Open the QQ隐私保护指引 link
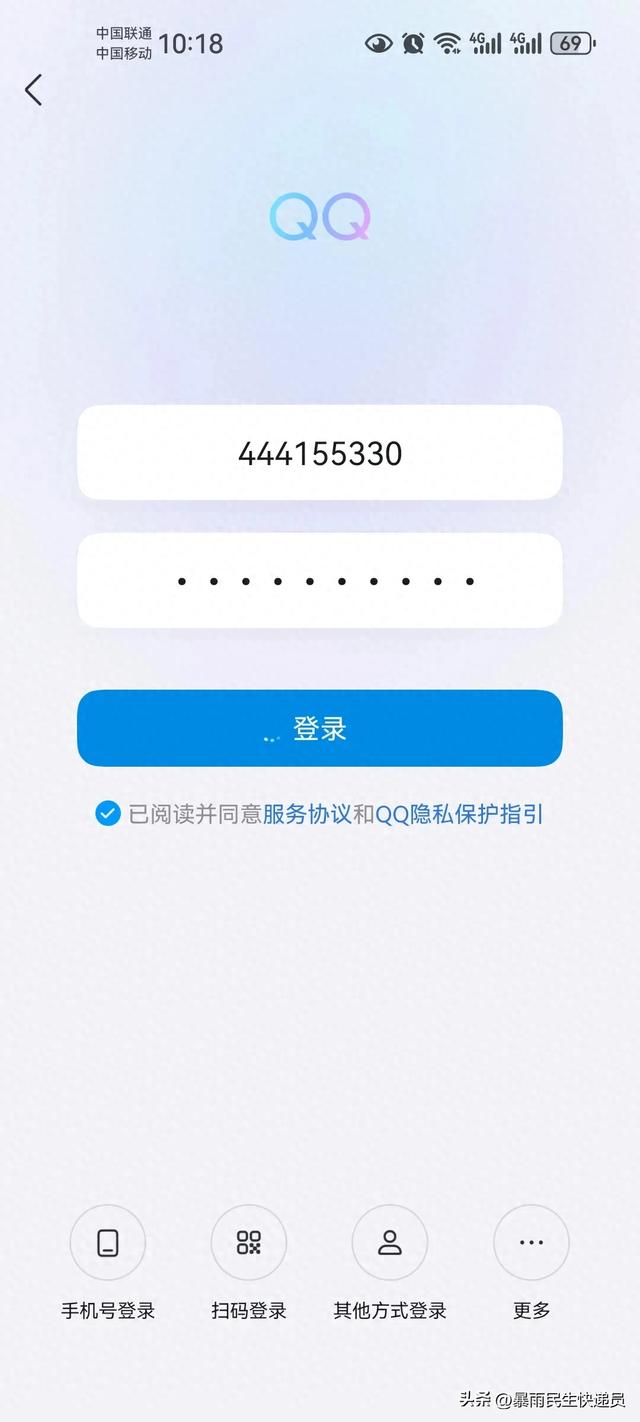 click(459, 814)
